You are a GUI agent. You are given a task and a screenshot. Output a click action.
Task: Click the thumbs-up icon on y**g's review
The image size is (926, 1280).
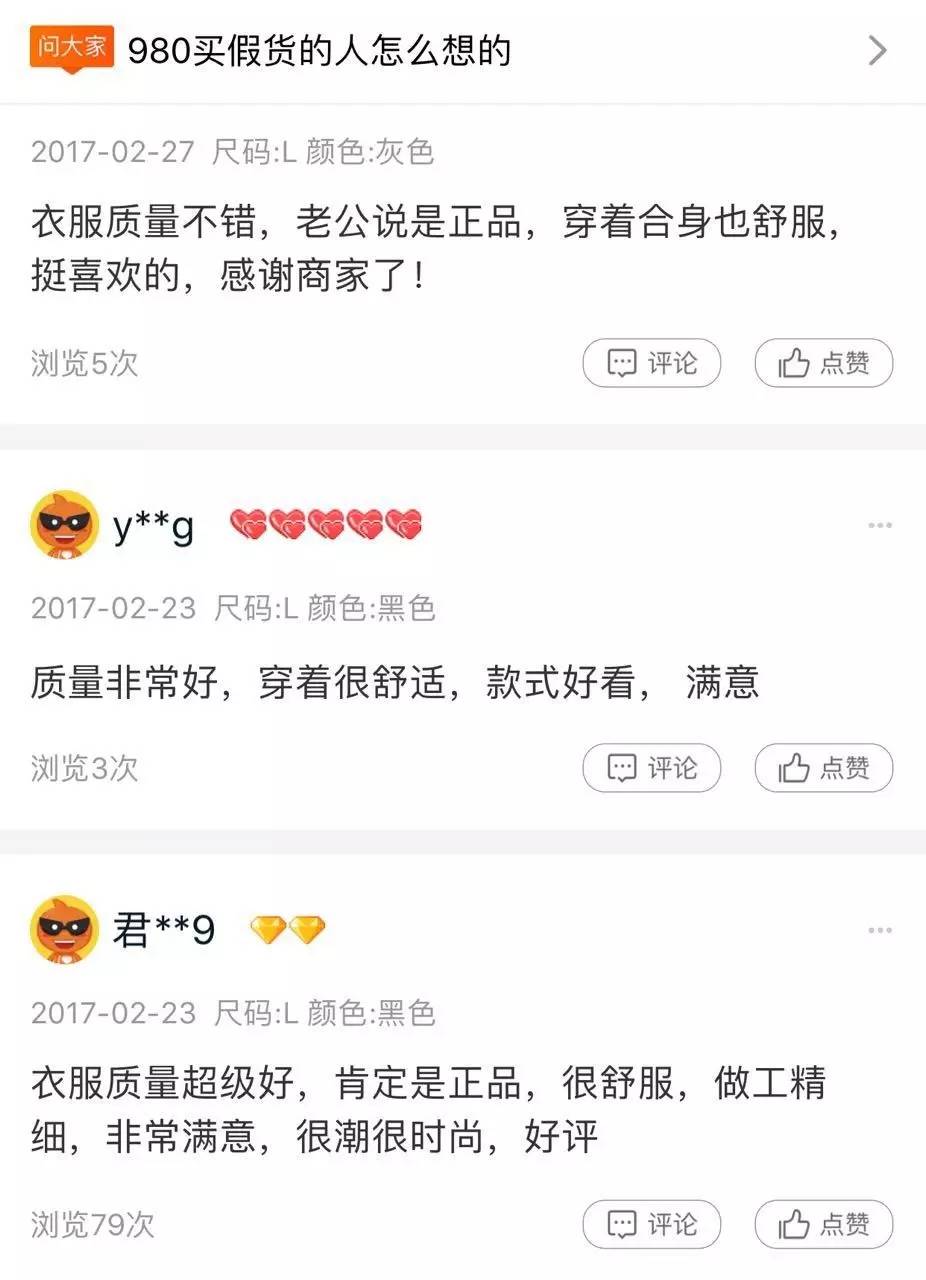tap(793, 768)
